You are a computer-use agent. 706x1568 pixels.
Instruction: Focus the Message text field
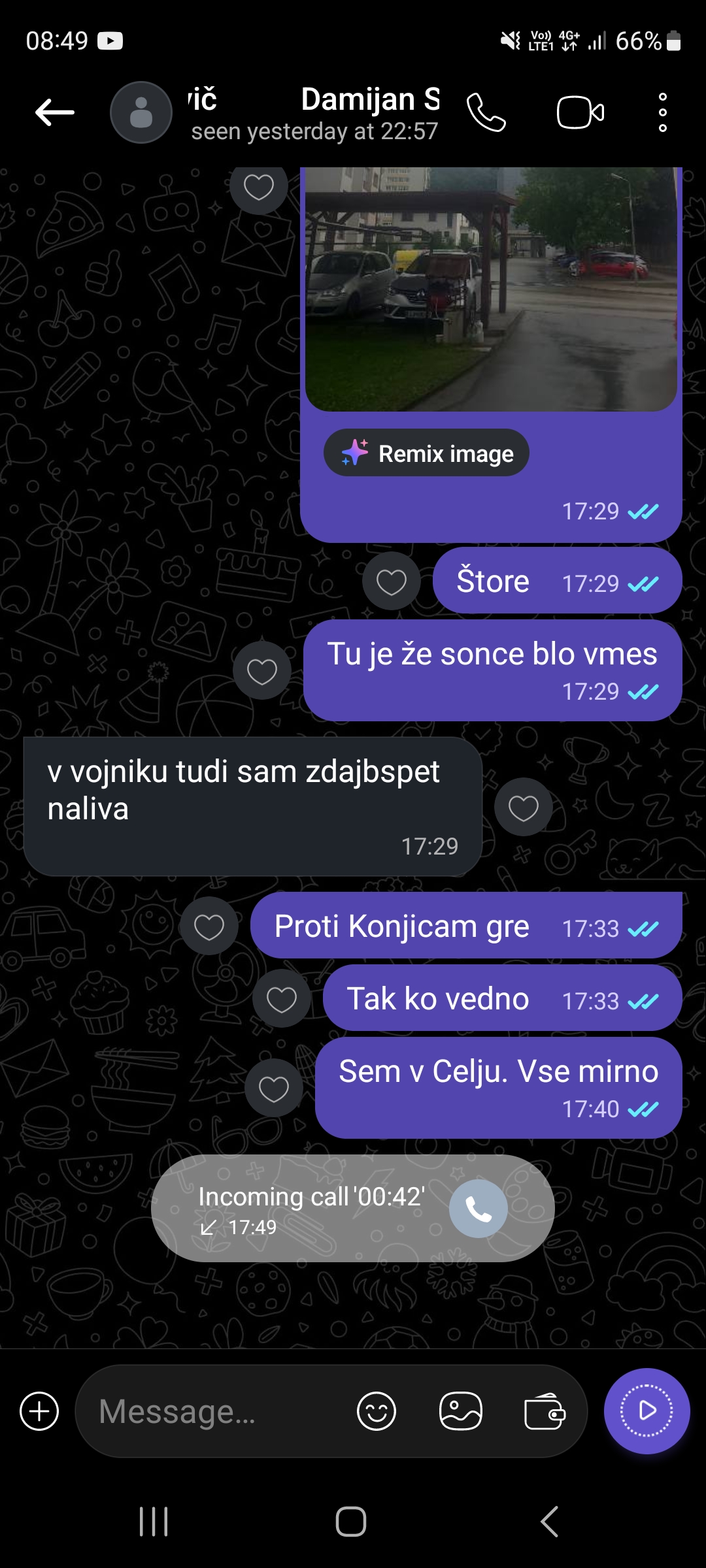coord(216,1411)
